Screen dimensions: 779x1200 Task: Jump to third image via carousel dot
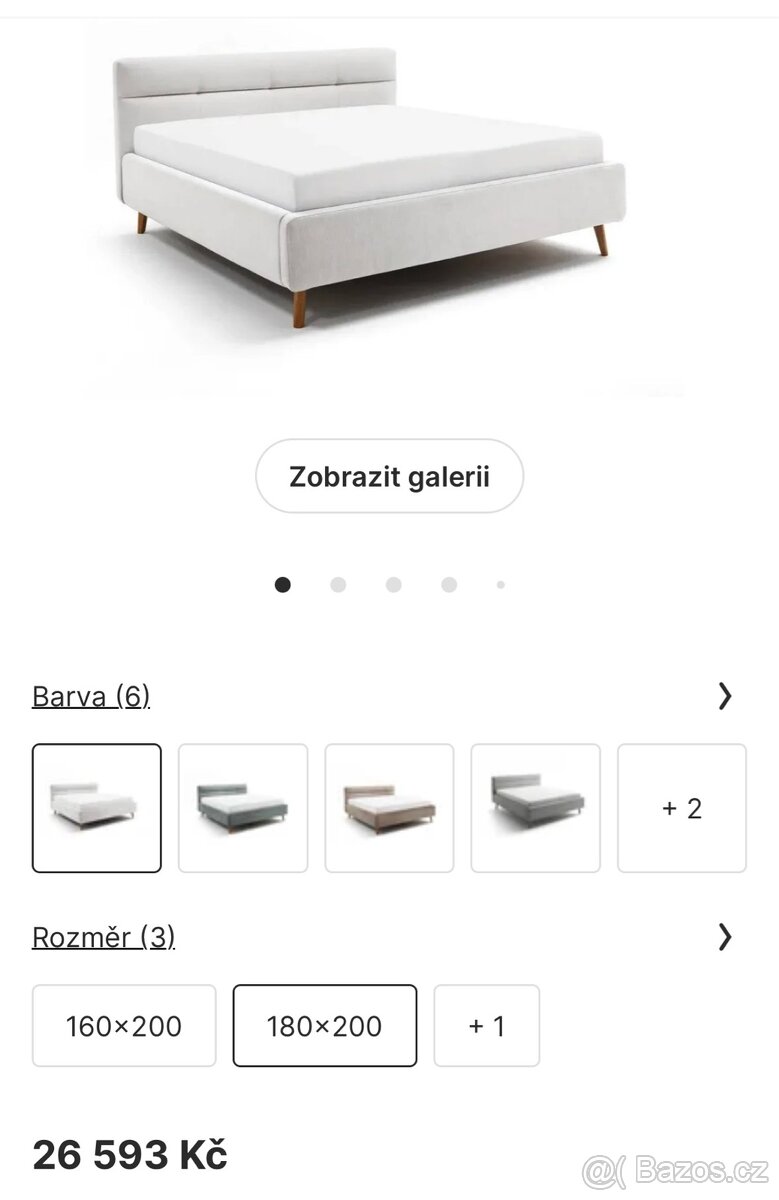(x=392, y=584)
